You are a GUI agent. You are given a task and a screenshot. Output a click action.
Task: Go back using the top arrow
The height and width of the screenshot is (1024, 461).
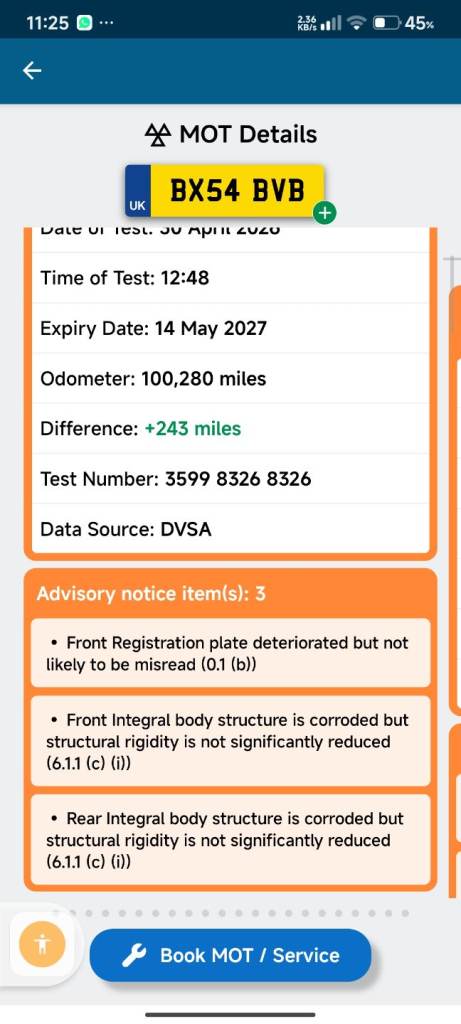[32, 71]
